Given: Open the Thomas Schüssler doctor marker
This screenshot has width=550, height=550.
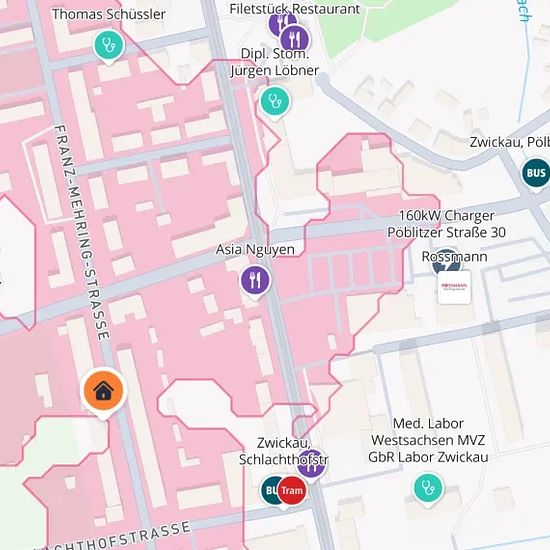Looking at the screenshot, I should (109, 46).
